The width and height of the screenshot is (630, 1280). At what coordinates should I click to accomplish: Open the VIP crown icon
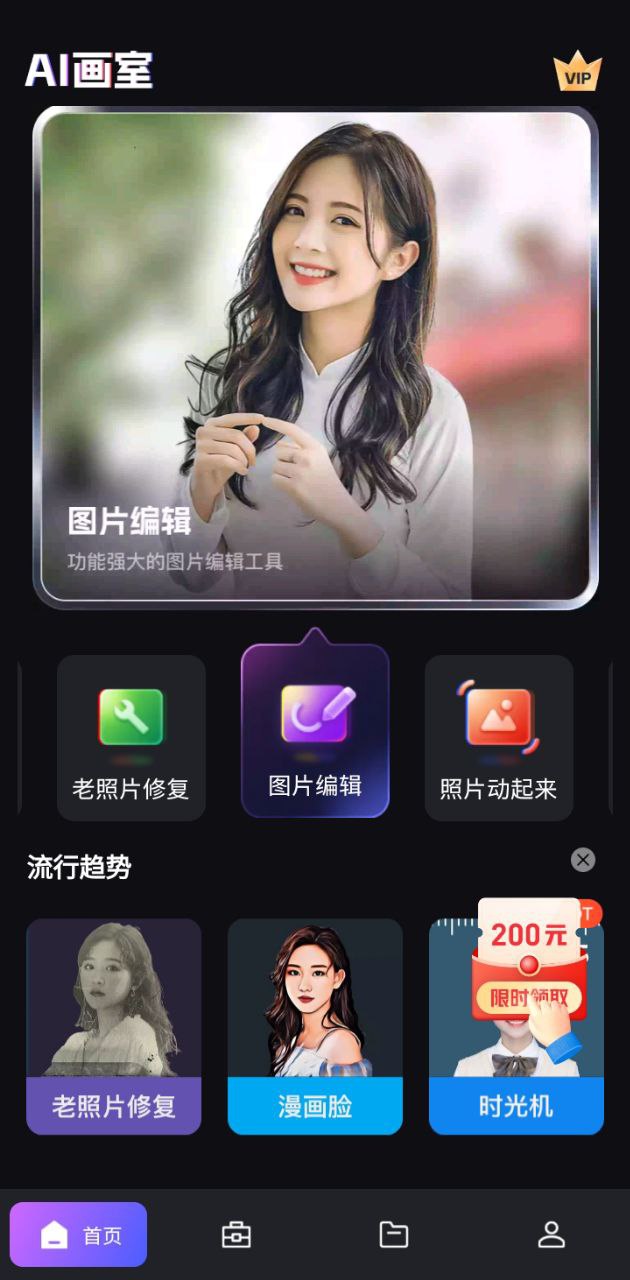click(577, 73)
